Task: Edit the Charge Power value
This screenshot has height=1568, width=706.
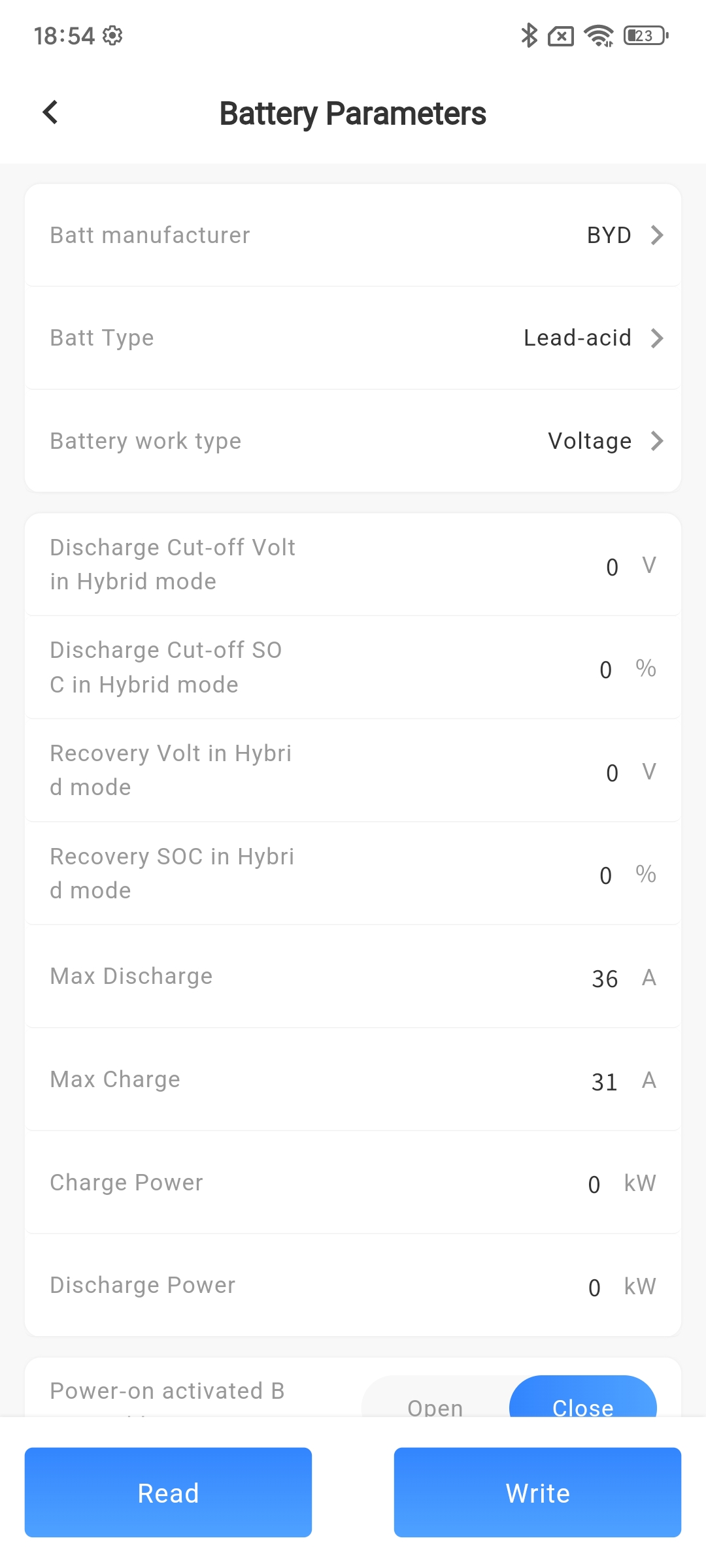Action: [x=594, y=1184]
